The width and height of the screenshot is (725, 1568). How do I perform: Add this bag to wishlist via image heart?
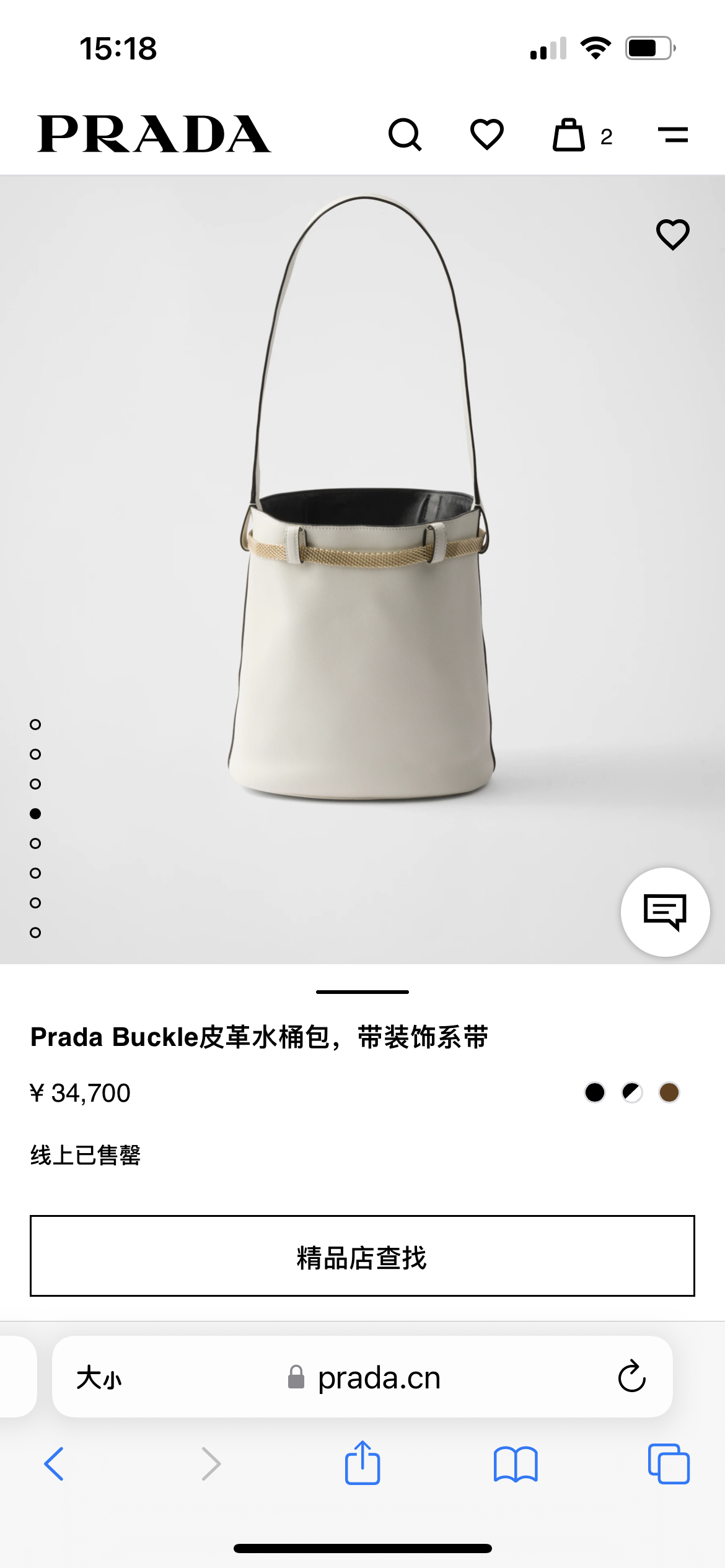pos(673,235)
